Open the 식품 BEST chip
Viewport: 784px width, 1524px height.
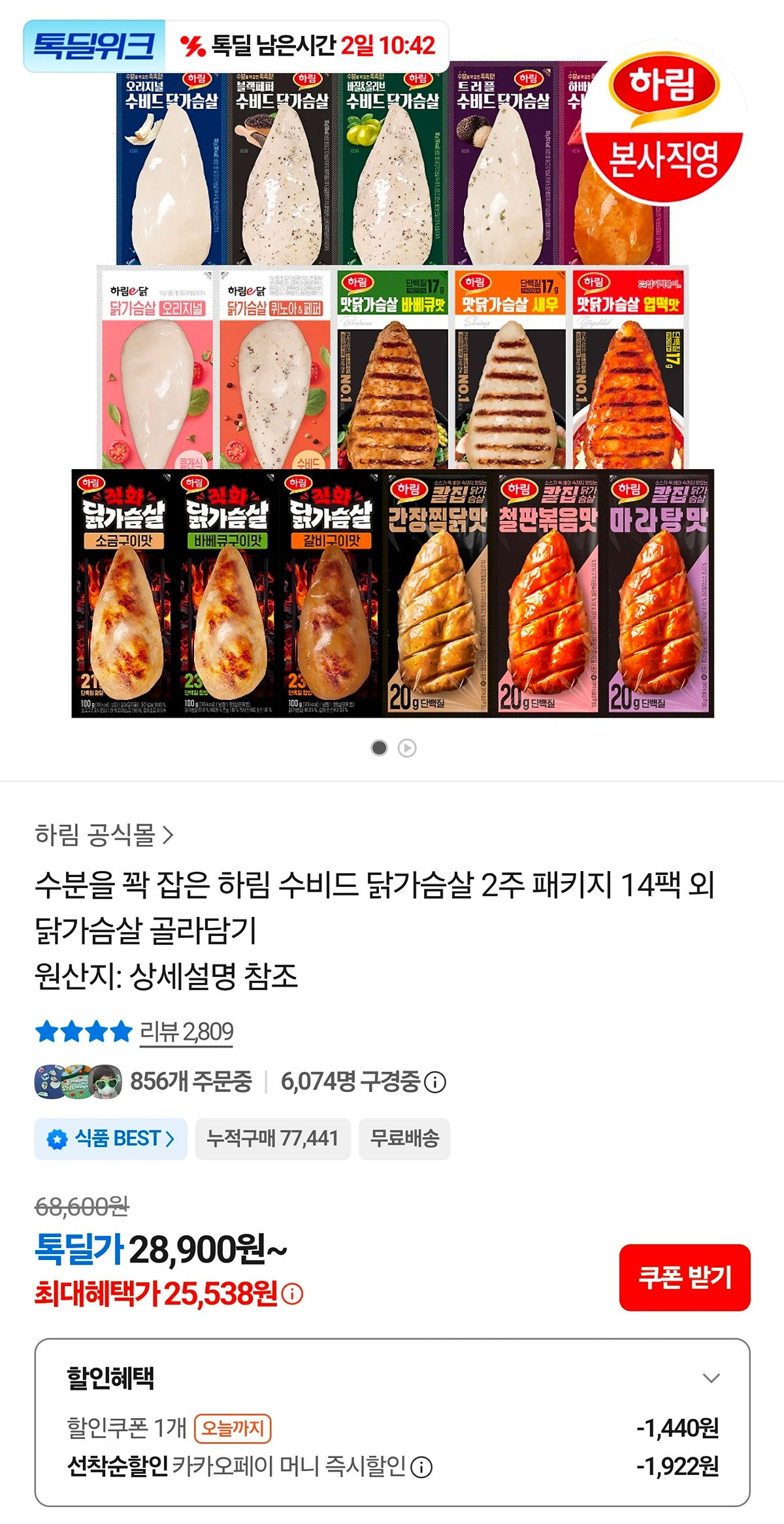pos(110,1139)
